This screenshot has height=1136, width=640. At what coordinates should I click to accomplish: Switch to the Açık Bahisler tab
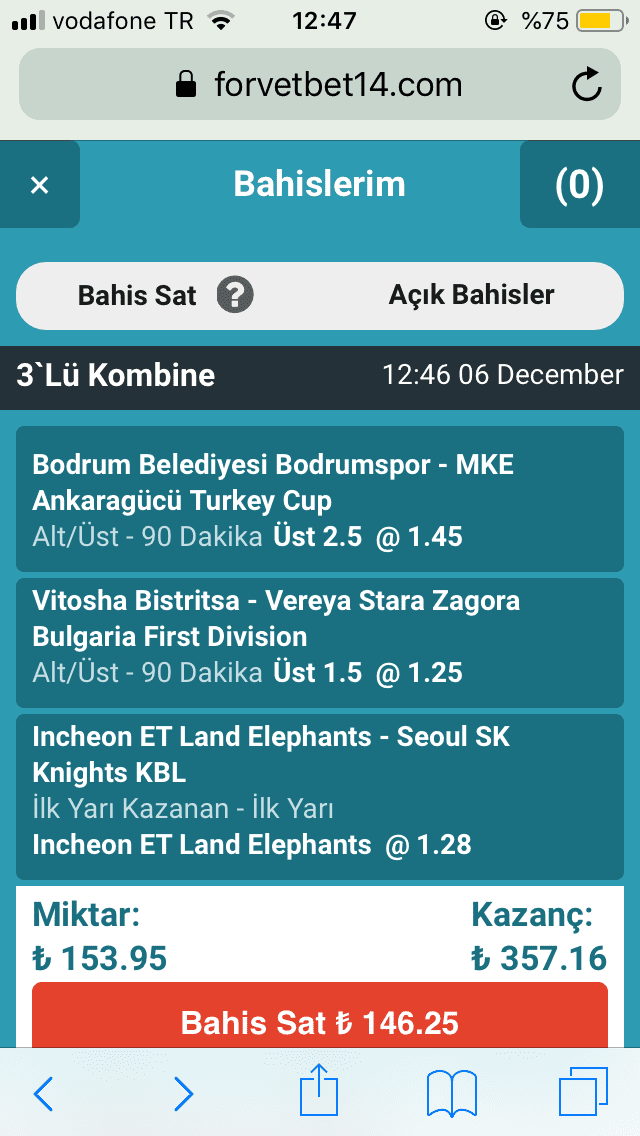click(x=471, y=295)
